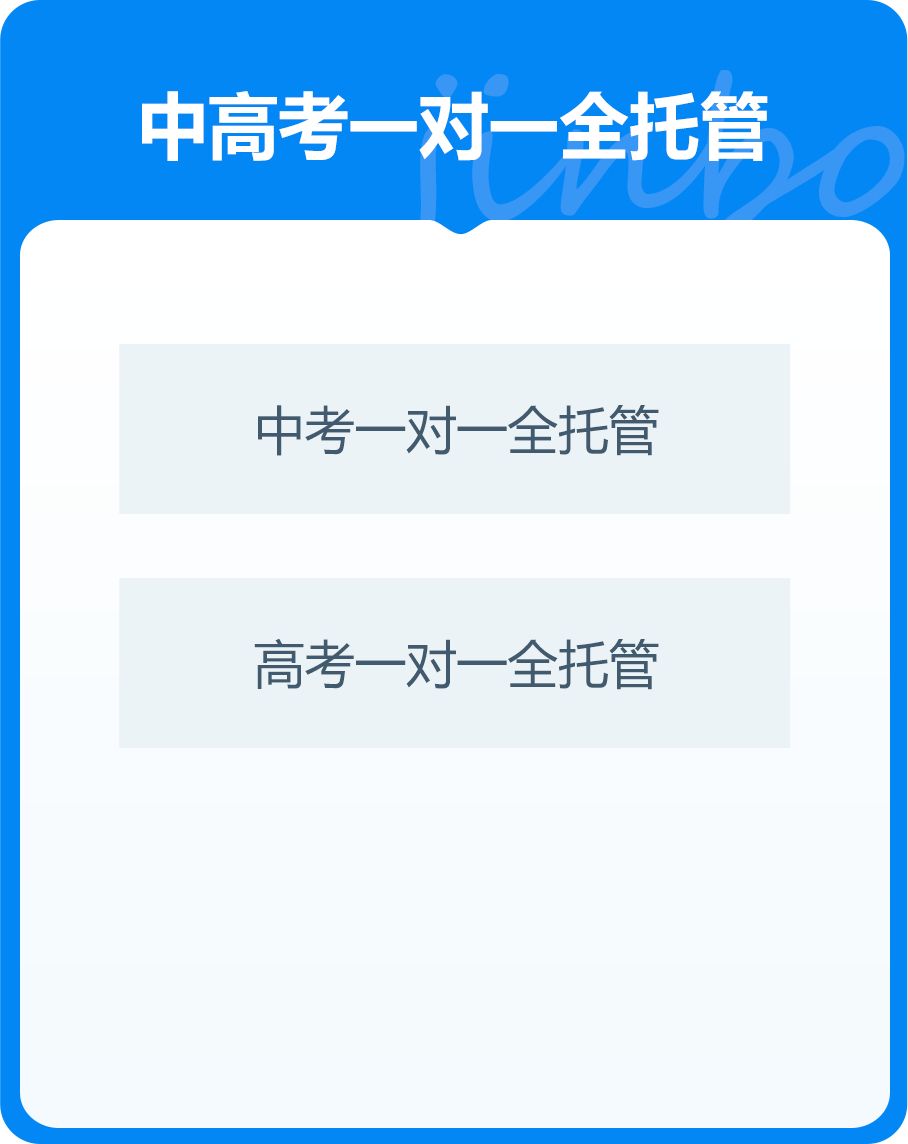The image size is (908, 1144).
Task: Open 中考一对一全托管 option
Action: pos(454,429)
